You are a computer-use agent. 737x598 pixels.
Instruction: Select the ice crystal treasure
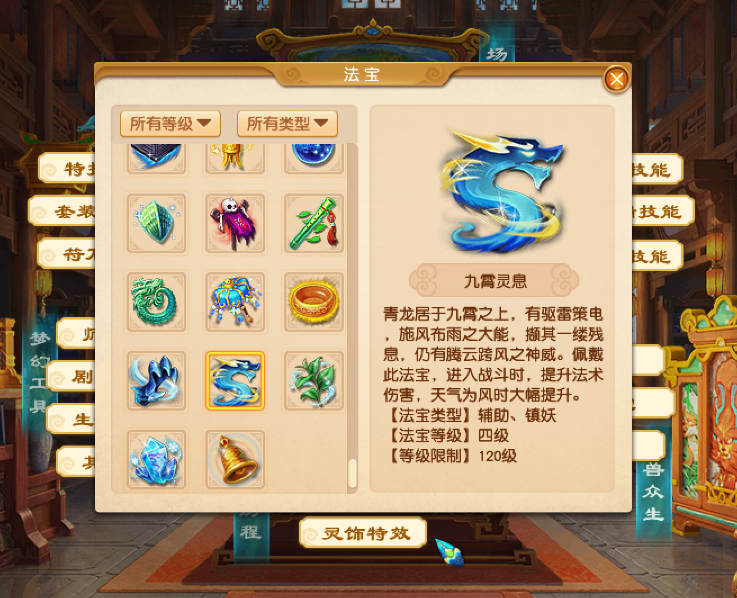pos(157,459)
